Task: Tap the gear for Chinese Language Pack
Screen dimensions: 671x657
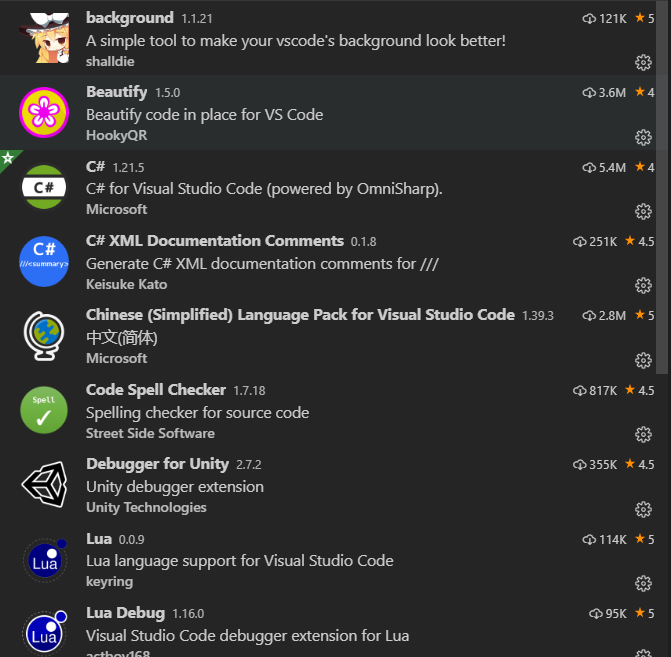Action: point(643,360)
